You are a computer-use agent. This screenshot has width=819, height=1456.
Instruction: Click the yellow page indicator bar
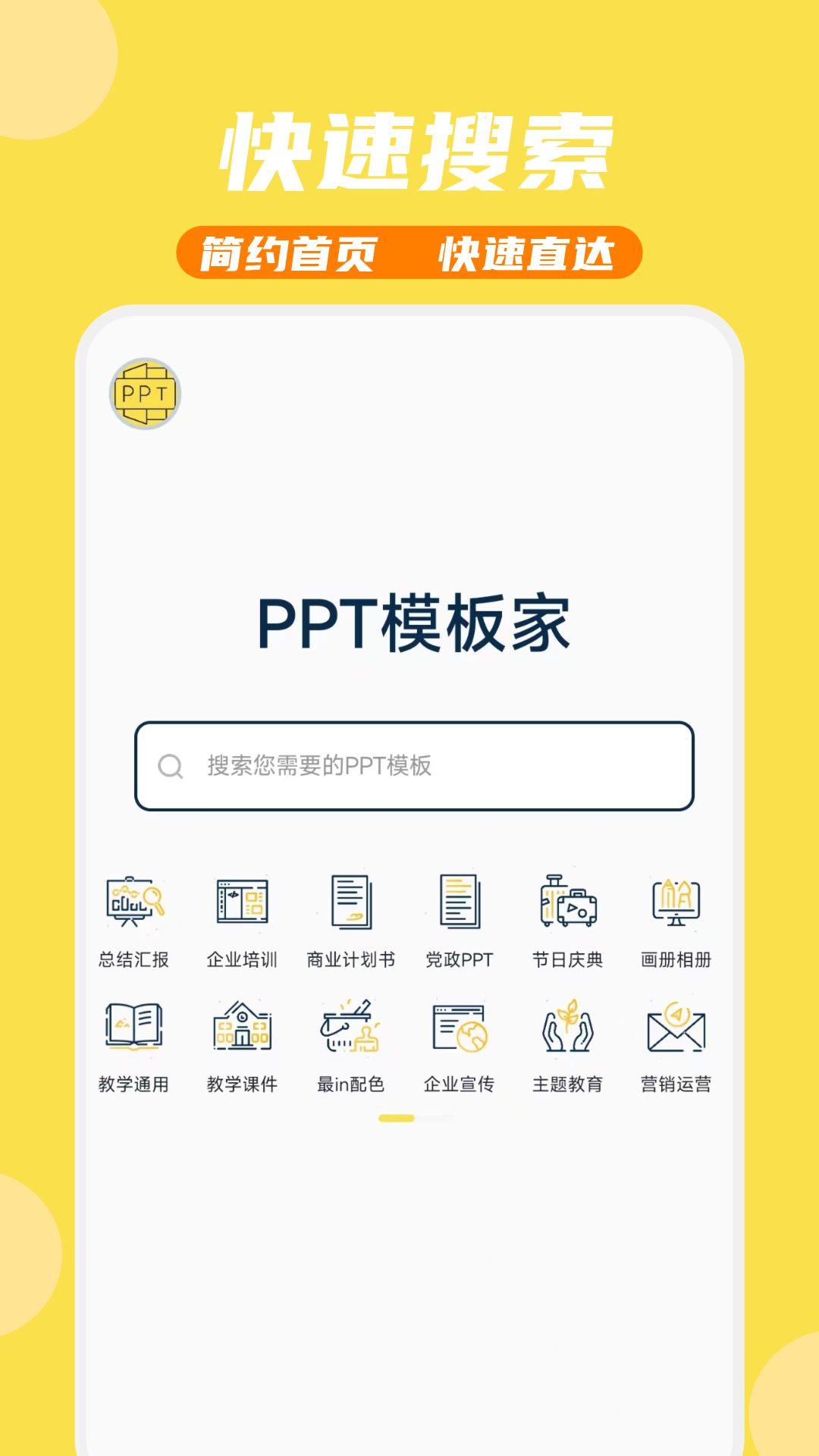[397, 1118]
